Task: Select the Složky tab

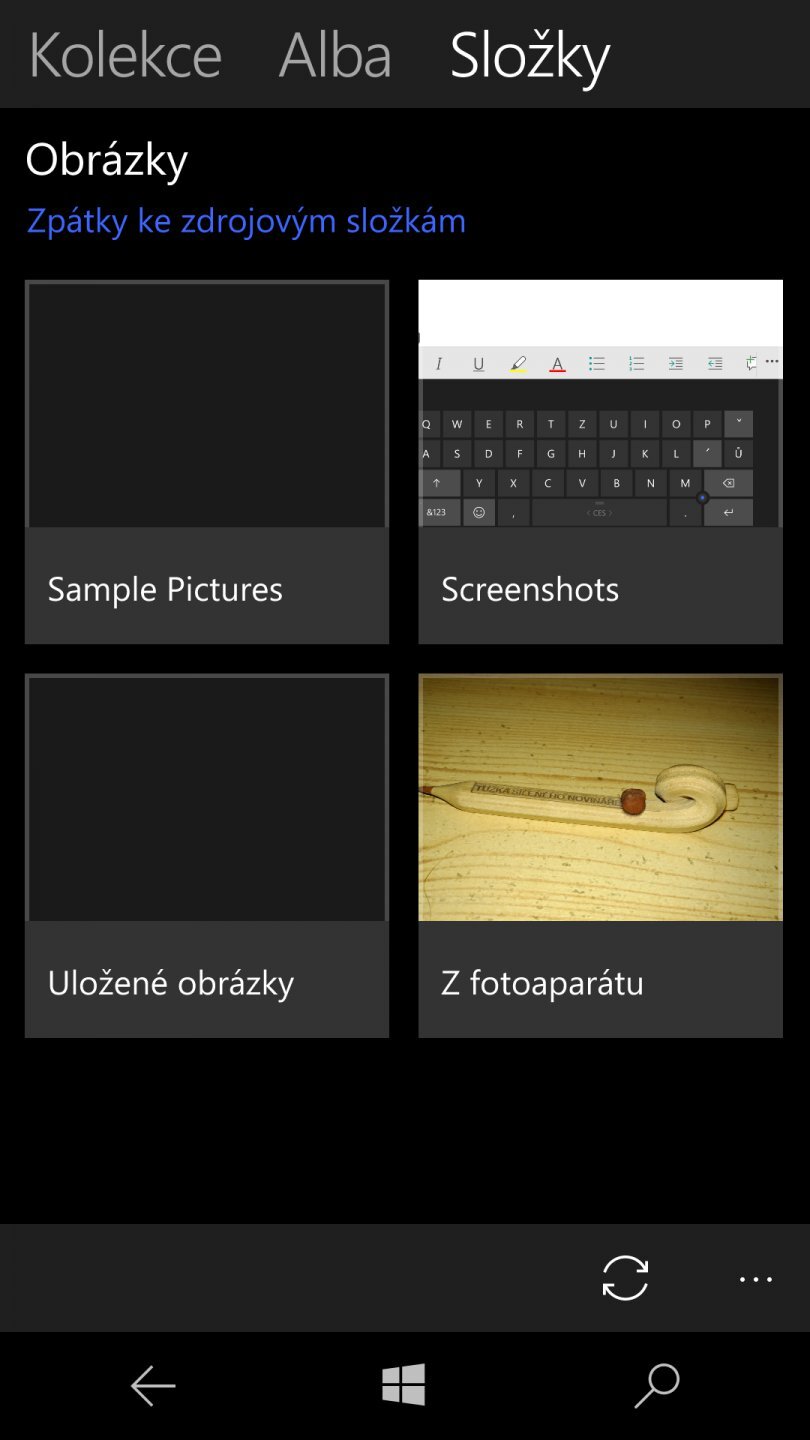Action: pyautogui.click(x=530, y=55)
